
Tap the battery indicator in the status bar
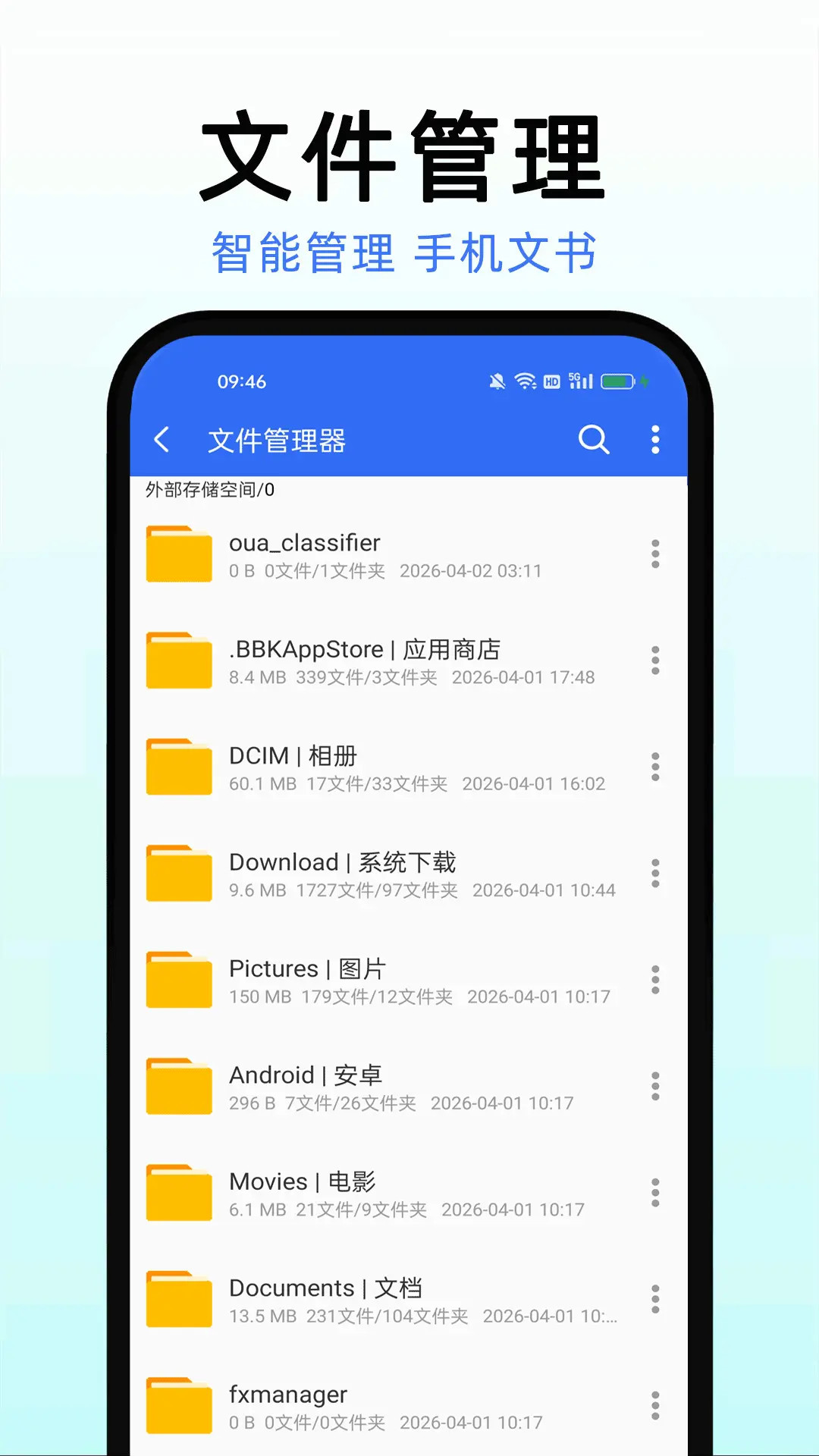(x=618, y=381)
